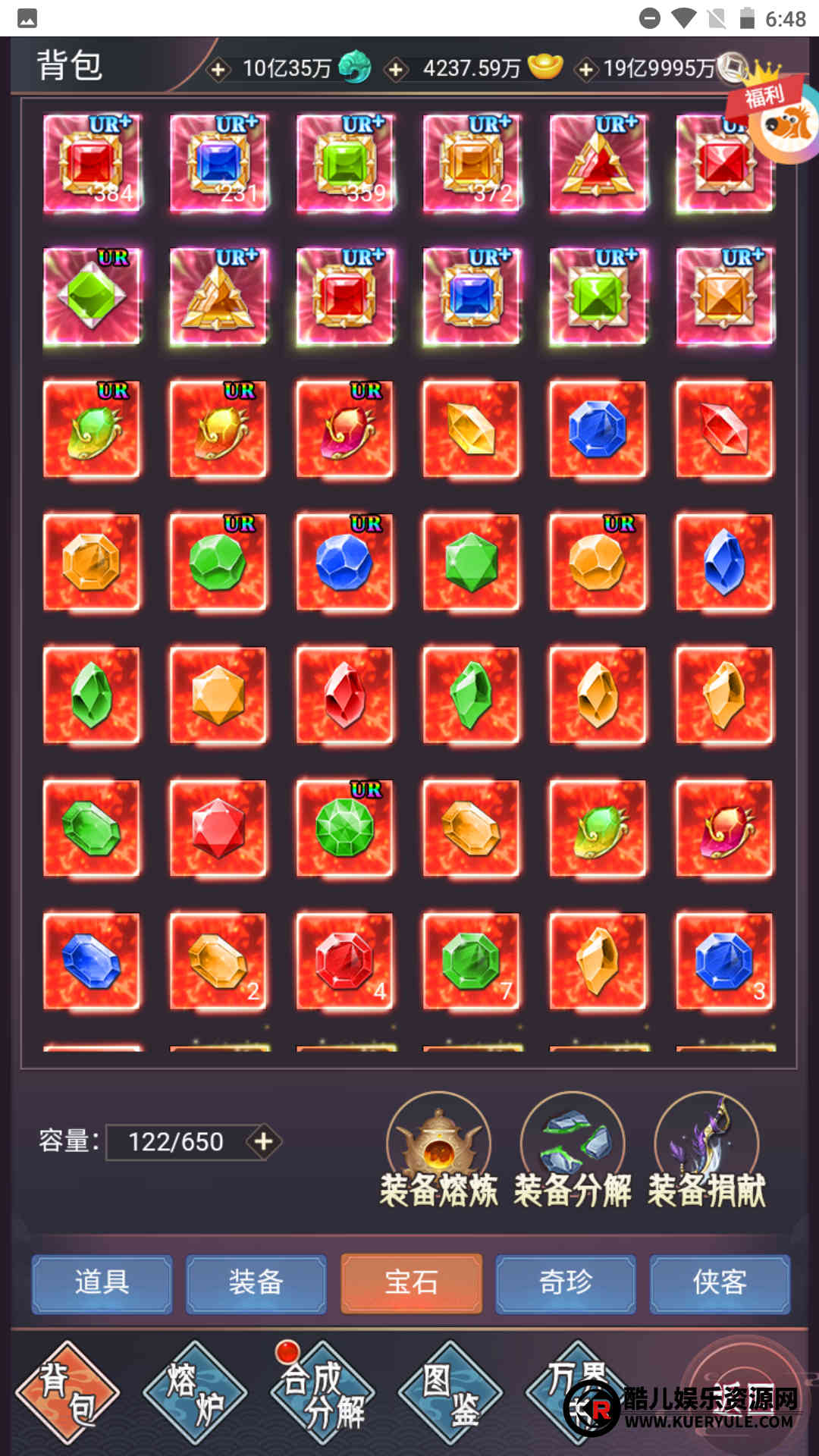Image resolution: width=819 pixels, height=1456 pixels.
Task: Select the 宝石 tab
Action: 411,1283
